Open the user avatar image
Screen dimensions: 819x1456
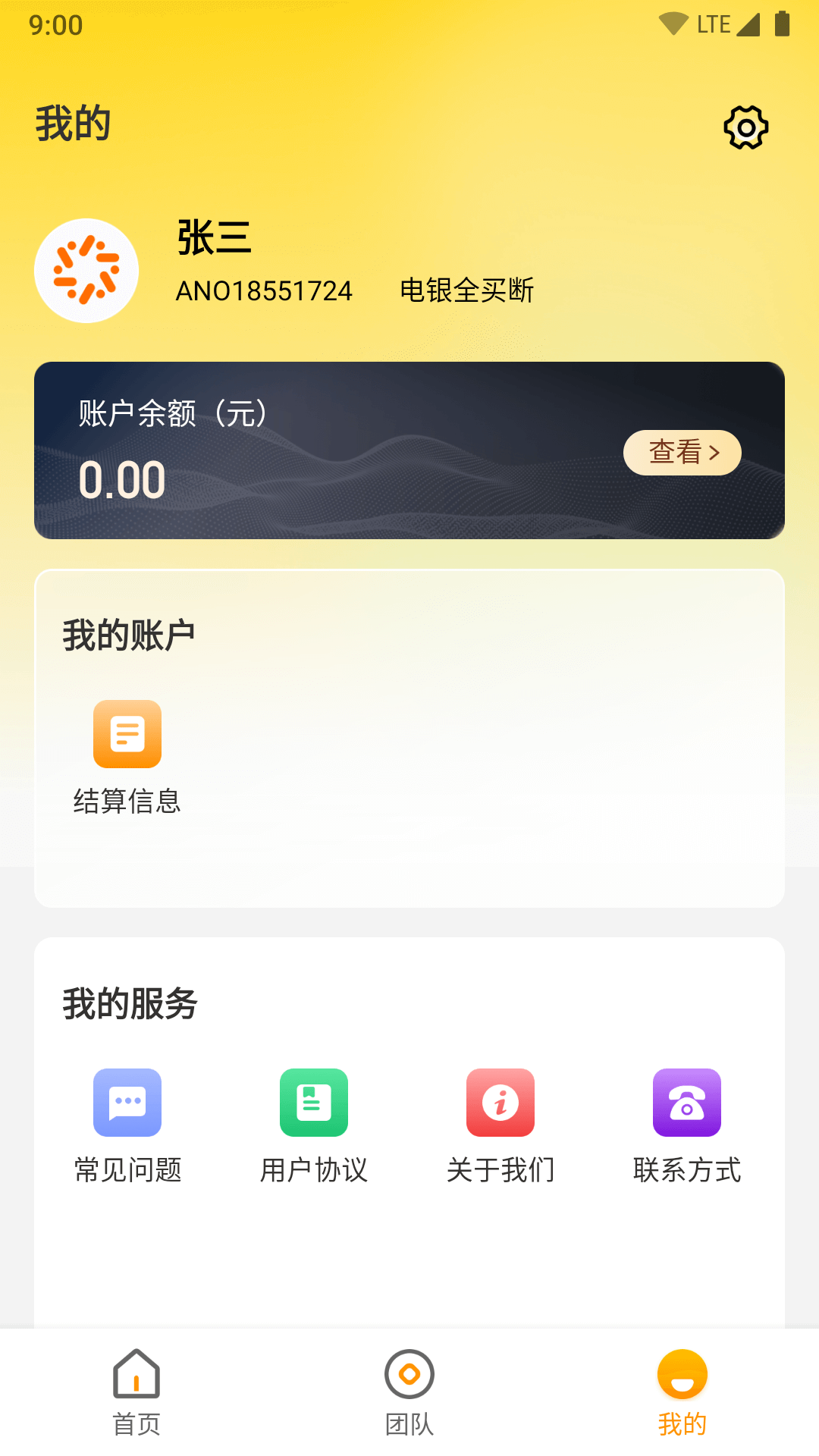[86, 270]
